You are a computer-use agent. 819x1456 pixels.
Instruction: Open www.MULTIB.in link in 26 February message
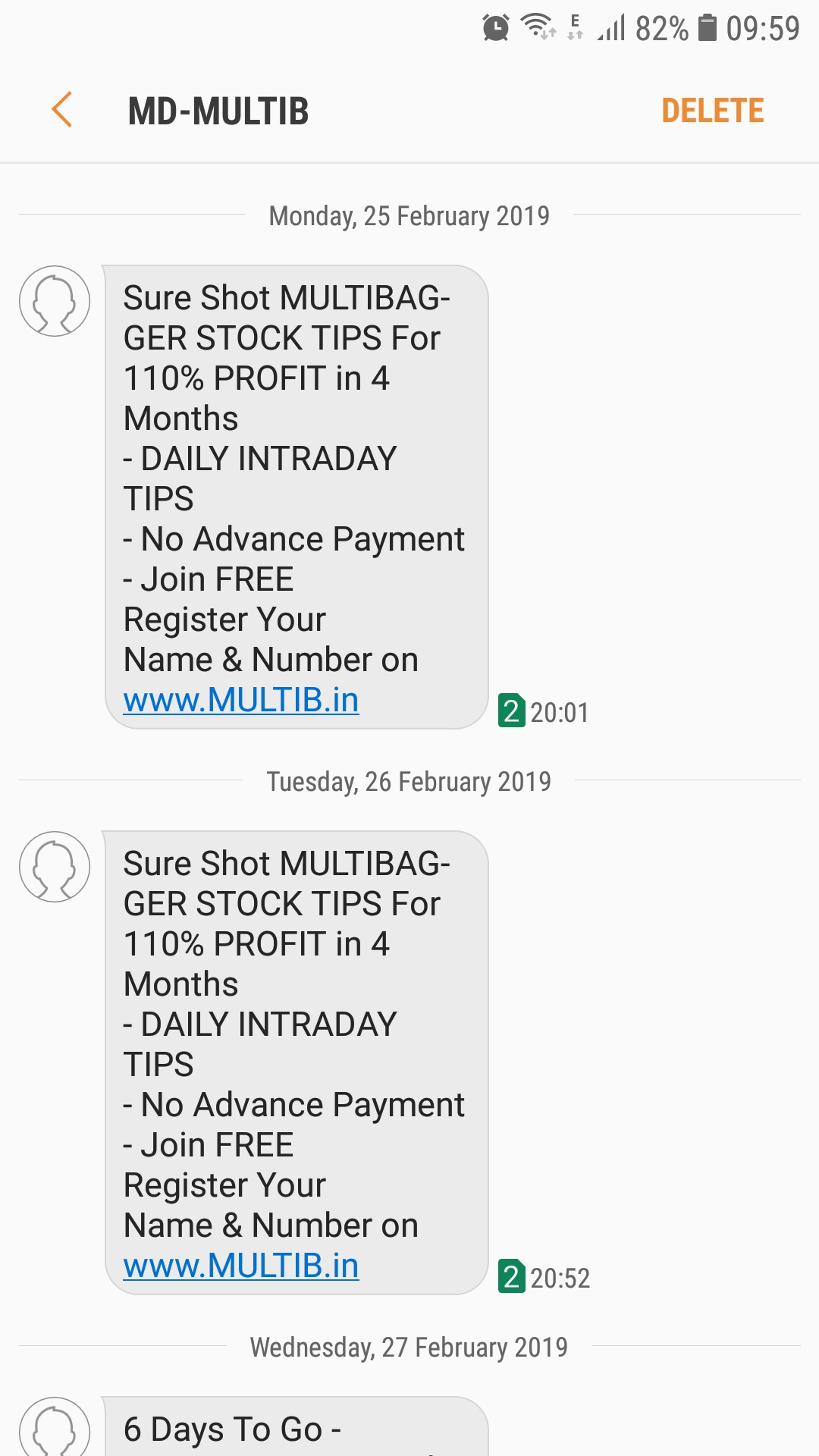point(241,1266)
